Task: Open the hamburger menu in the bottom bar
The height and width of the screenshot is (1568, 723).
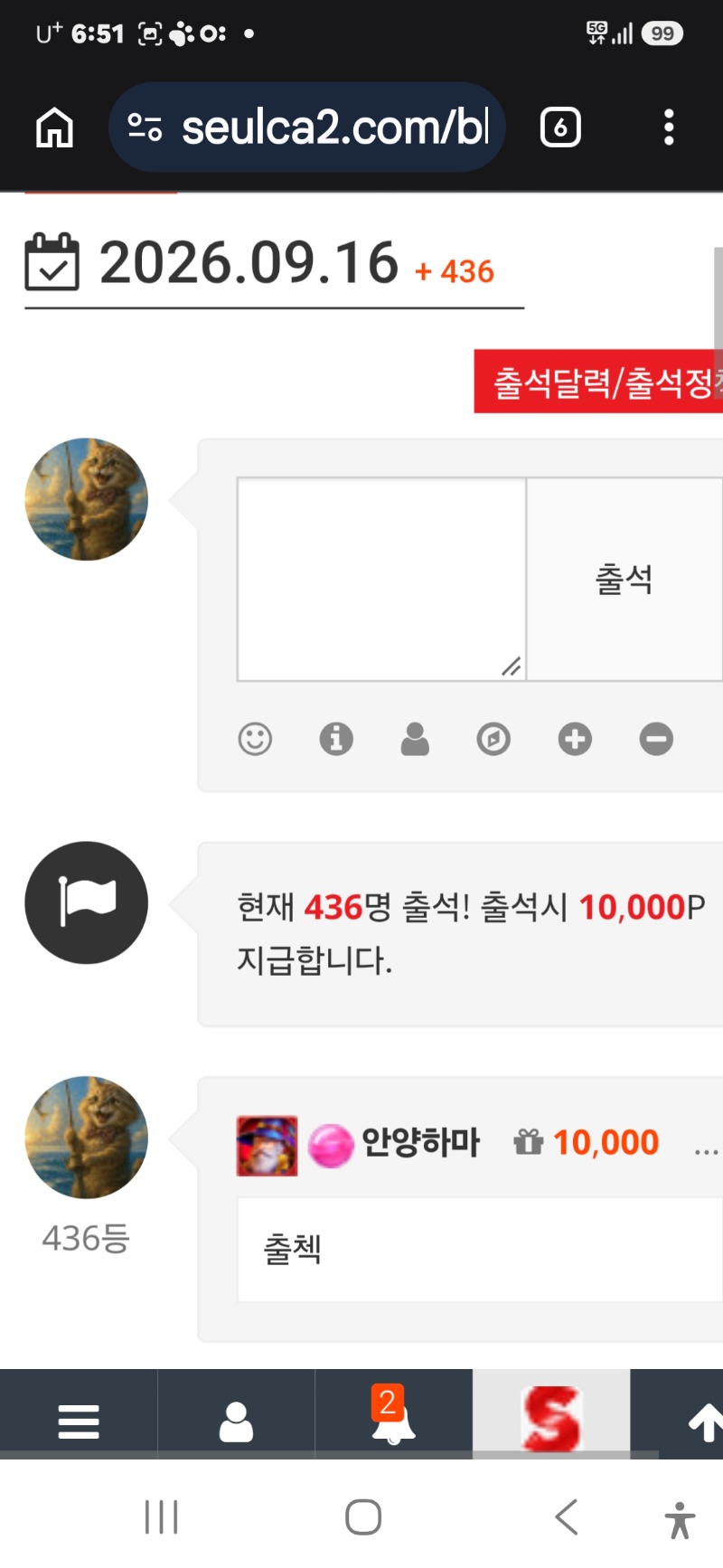Action: (79, 1422)
